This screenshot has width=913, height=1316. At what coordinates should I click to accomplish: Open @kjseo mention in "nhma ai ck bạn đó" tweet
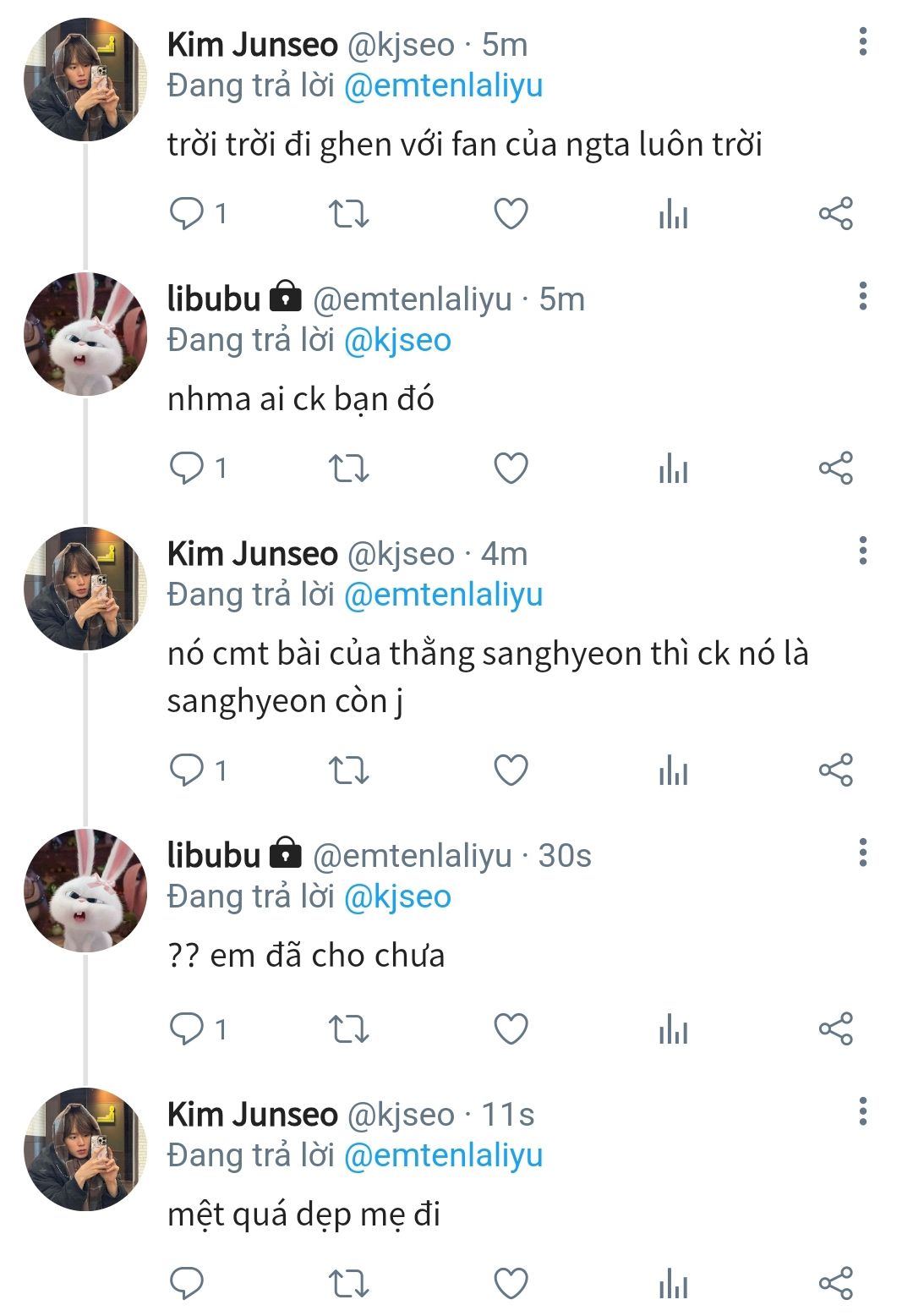coord(397,341)
